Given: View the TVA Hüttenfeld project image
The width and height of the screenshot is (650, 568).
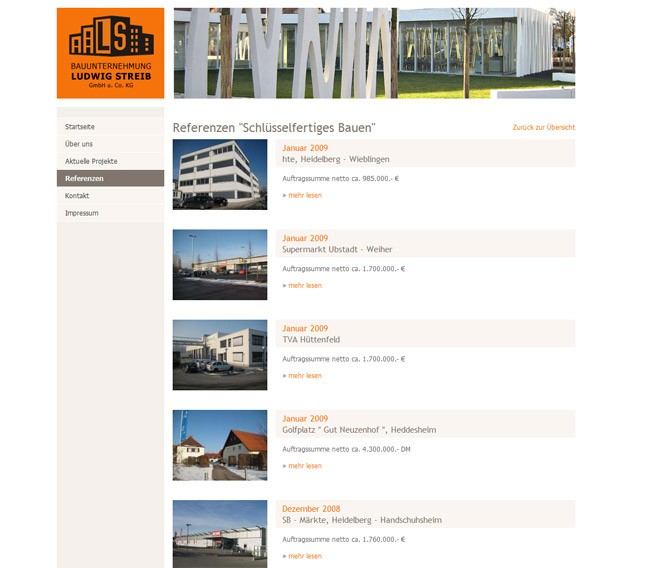Looking at the screenshot, I should 220,354.
